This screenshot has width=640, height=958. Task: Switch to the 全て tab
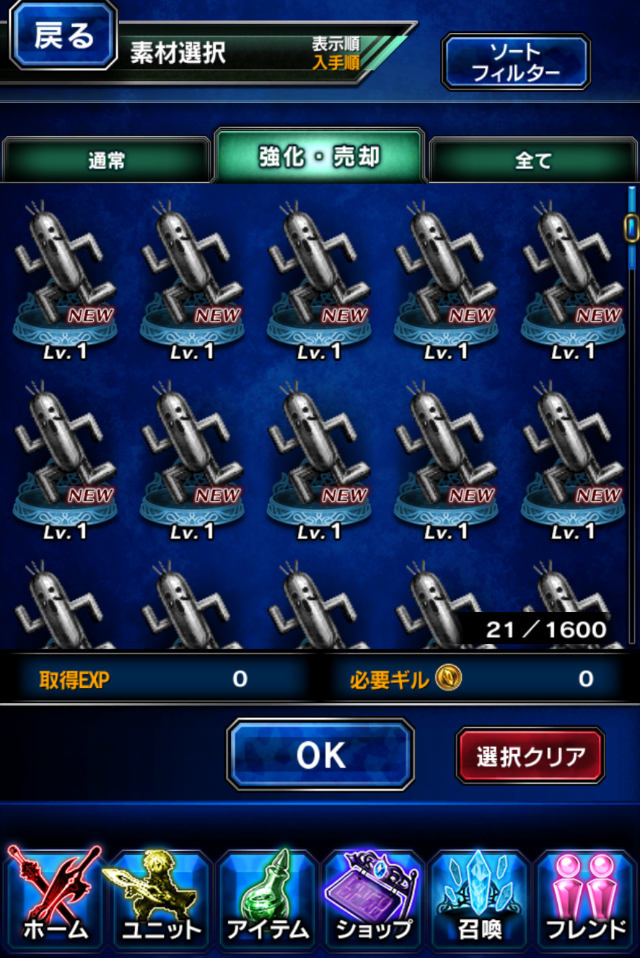point(532,160)
